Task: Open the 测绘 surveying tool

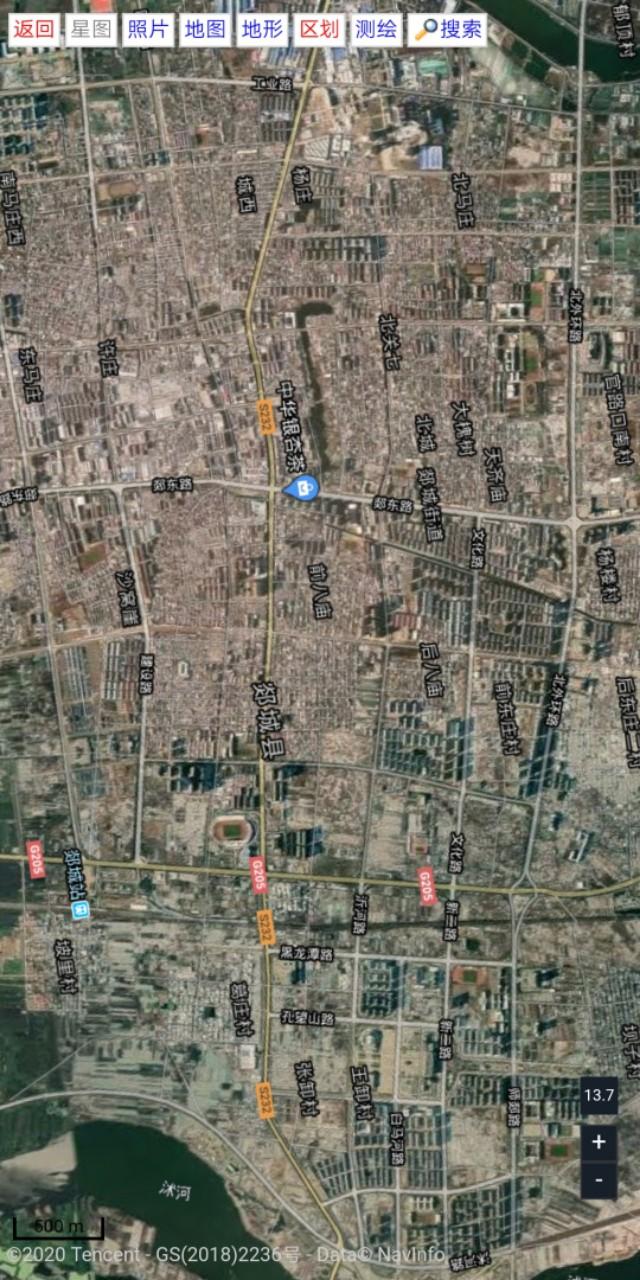Action: [376, 29]
